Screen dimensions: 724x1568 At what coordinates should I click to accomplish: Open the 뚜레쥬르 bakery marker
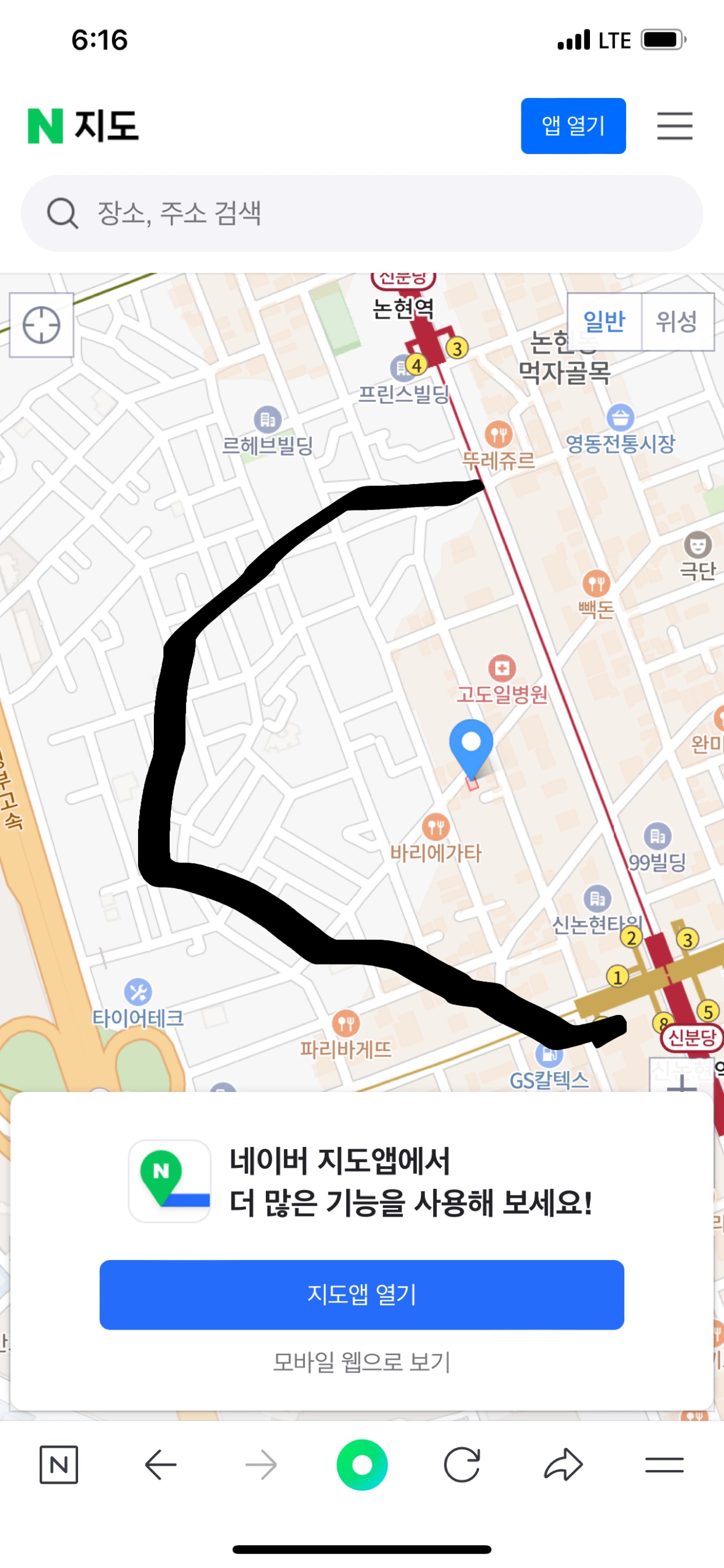point(498,435)
